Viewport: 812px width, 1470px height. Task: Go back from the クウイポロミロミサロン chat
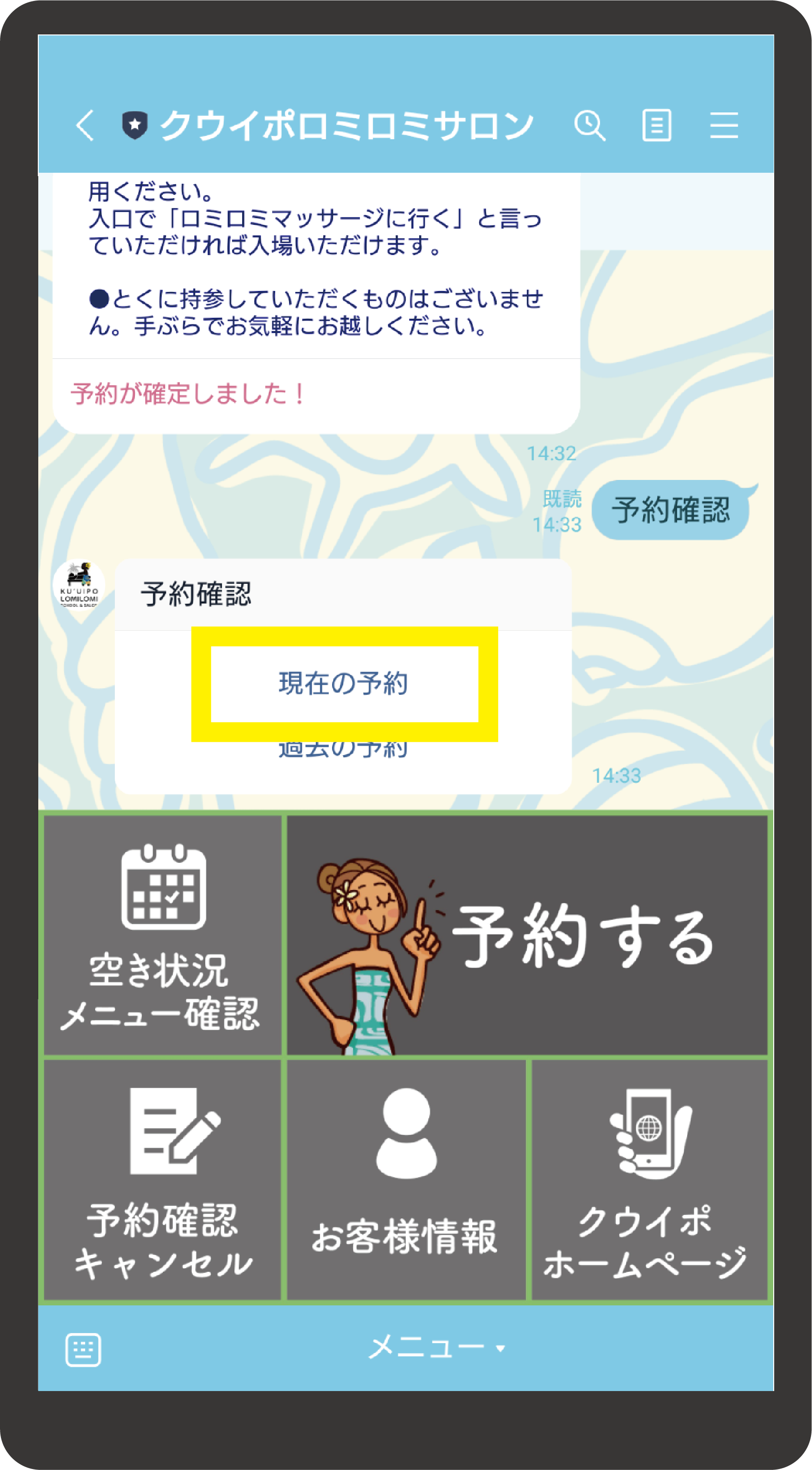[86, 125]
